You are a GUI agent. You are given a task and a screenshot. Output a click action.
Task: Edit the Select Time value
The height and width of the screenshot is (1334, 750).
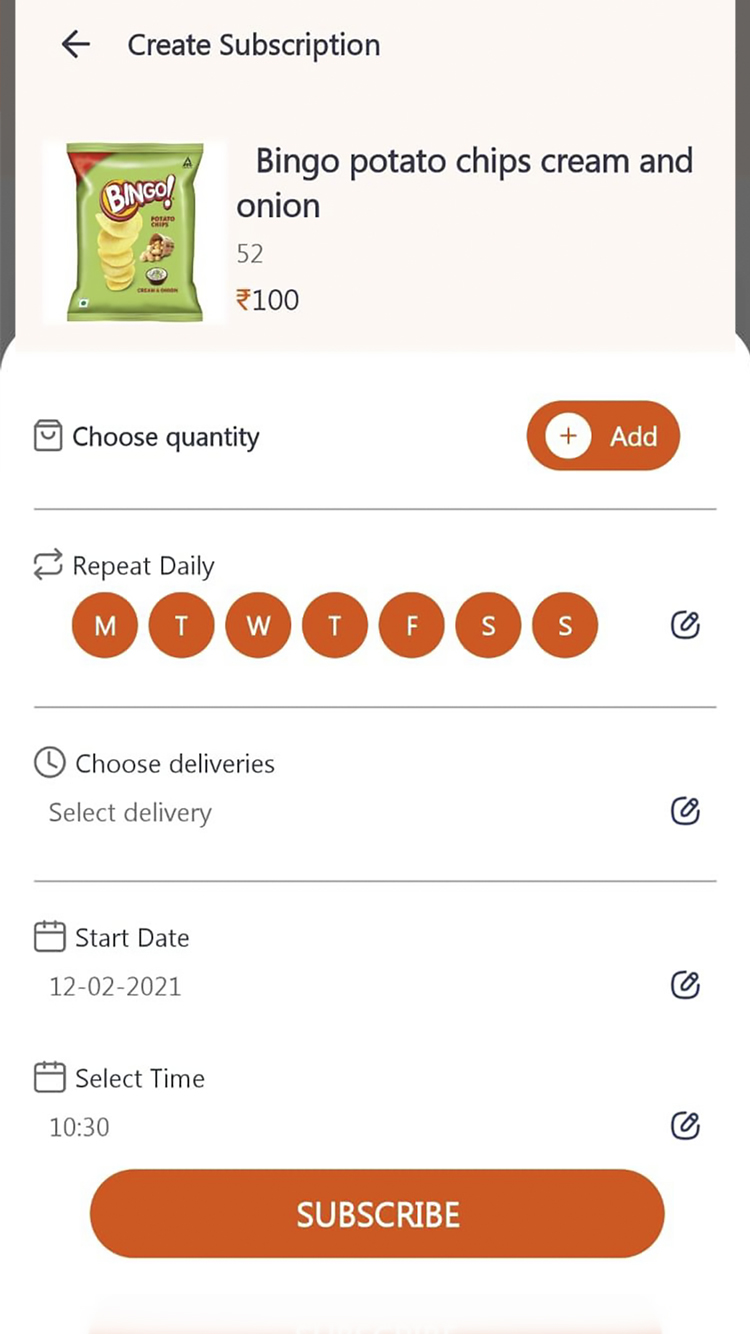(685, 1126)
